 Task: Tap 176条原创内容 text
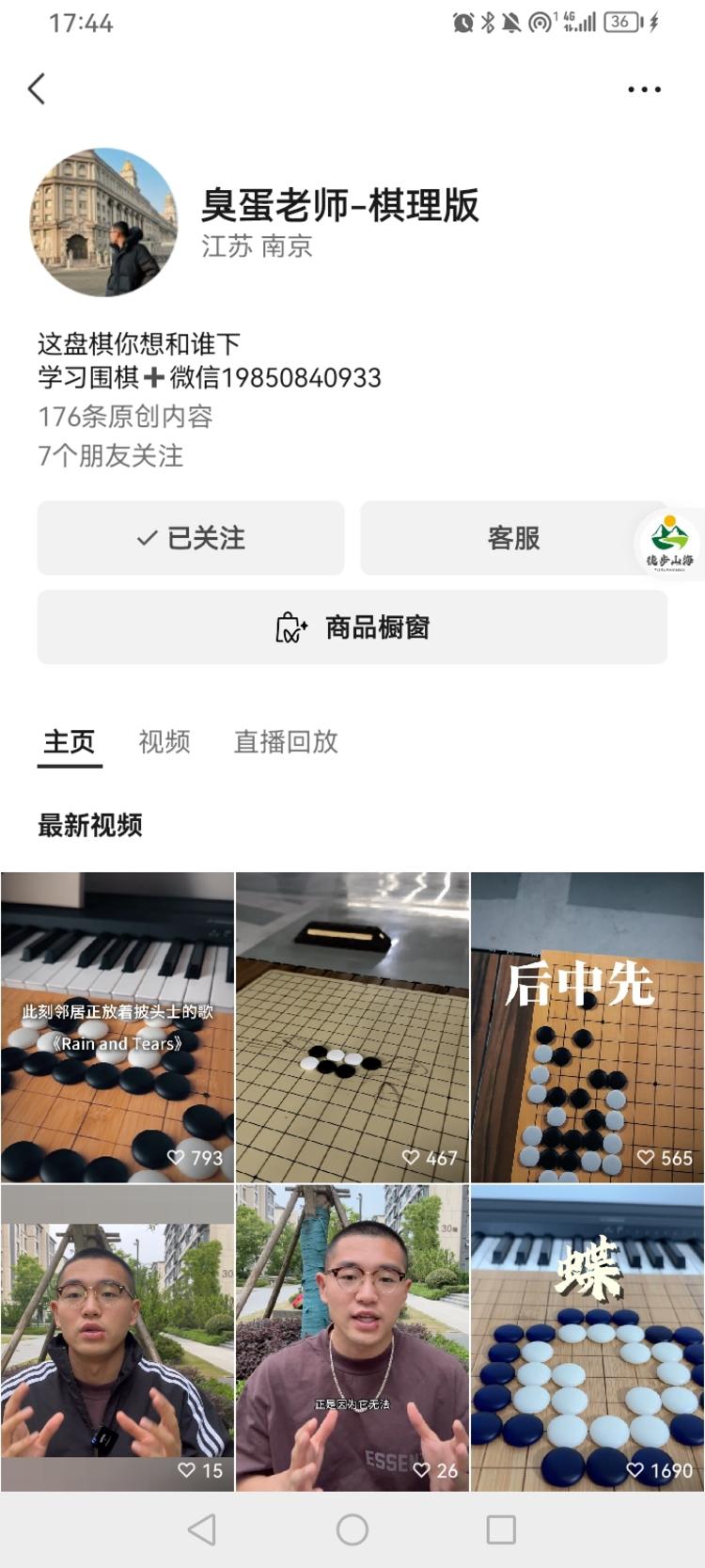click(x=125, y=418)
